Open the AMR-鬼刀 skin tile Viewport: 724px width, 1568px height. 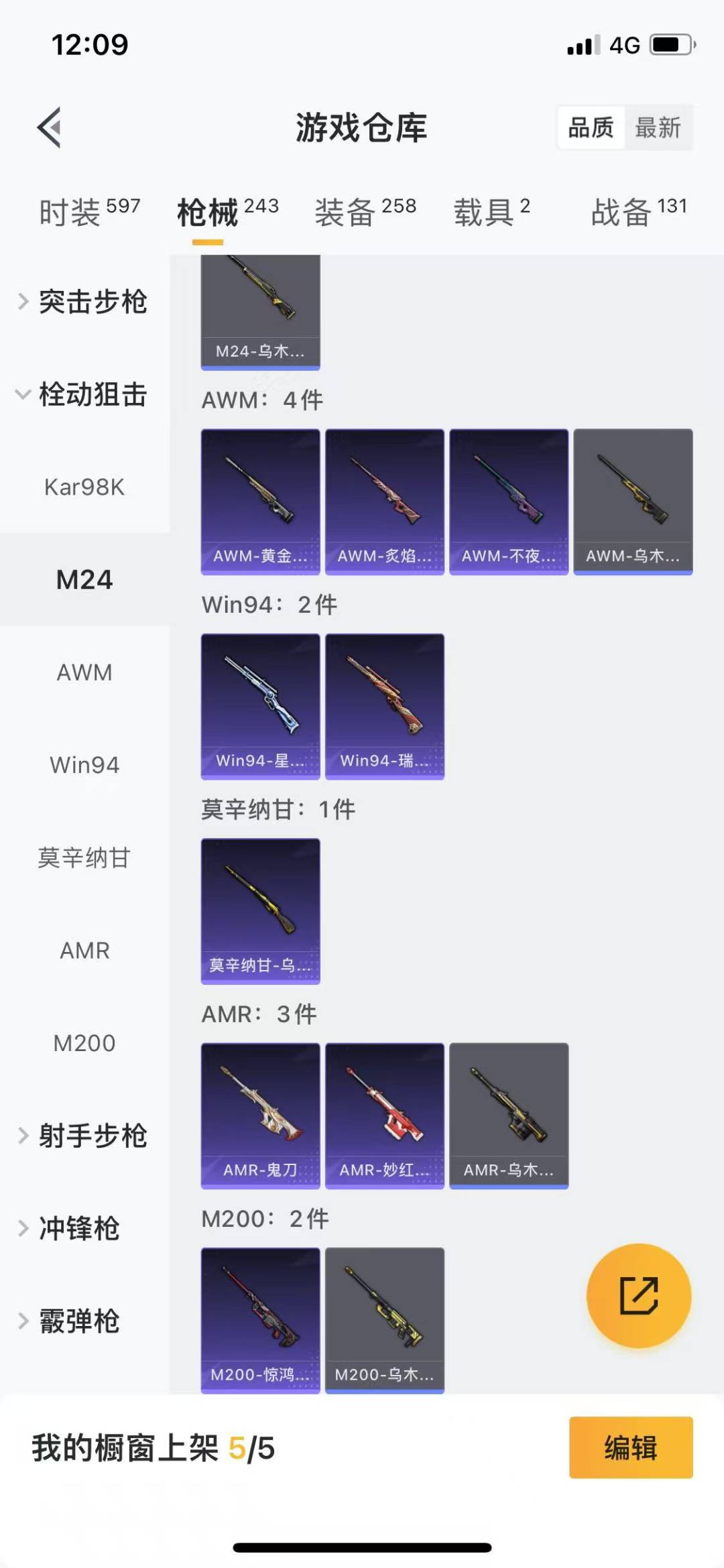coord(260,1115)
